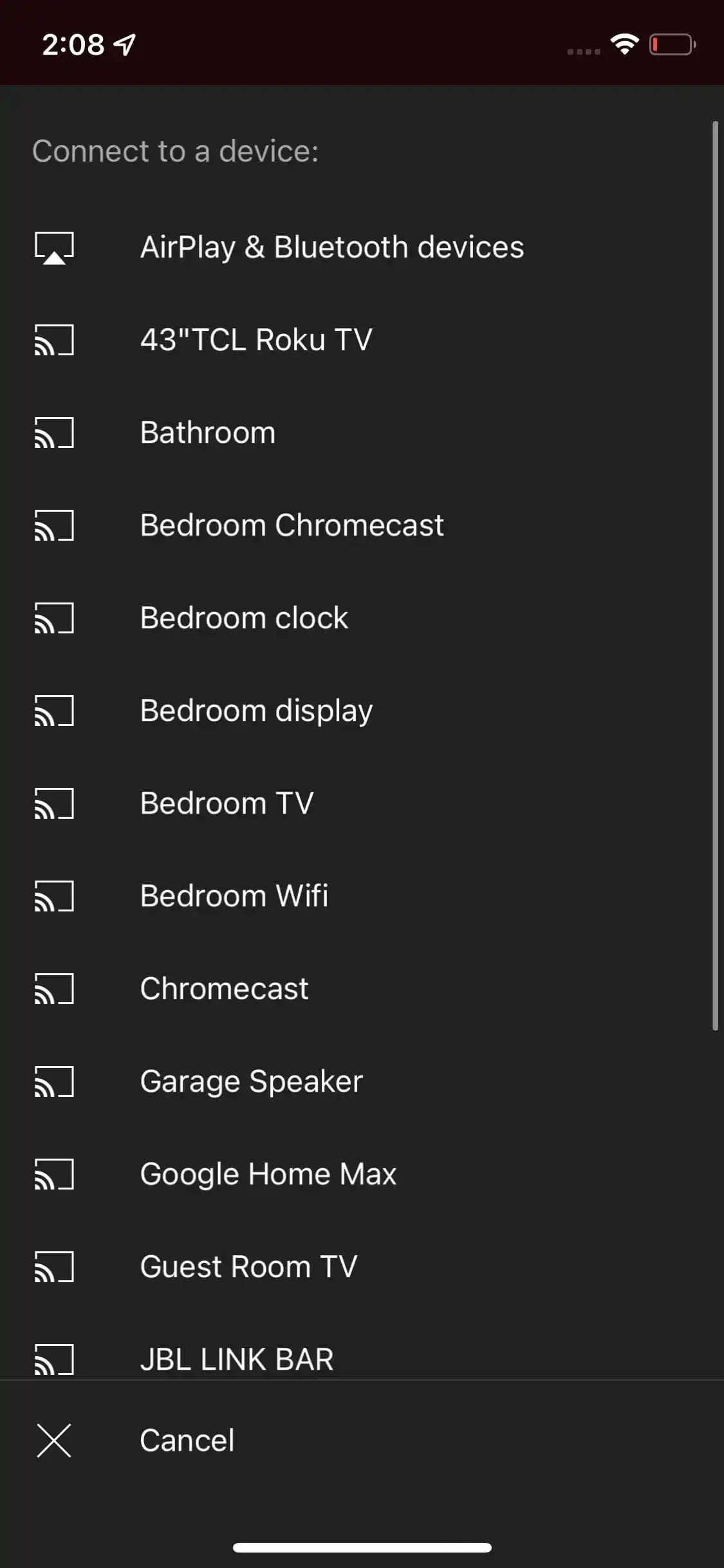Cancel the device selection
724x1568 pixels.
click(187, 1440)
